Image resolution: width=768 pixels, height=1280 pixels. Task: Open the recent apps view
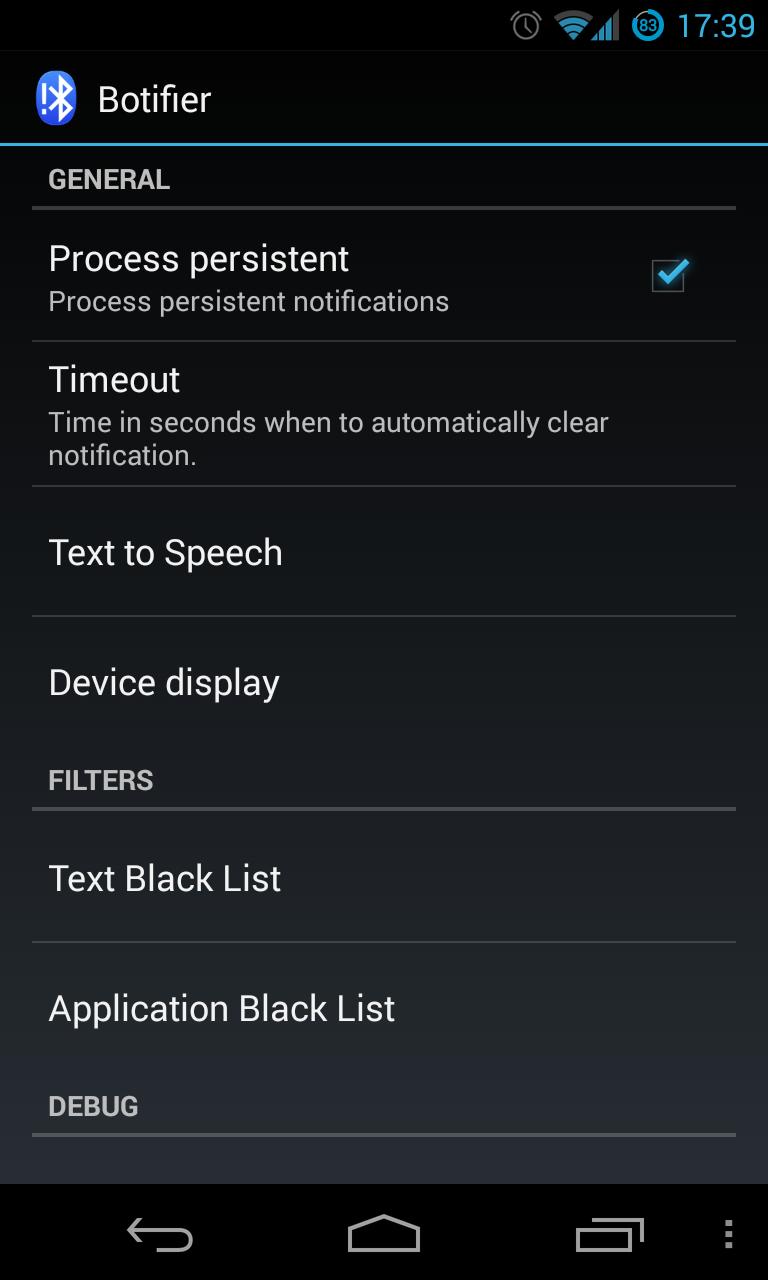click(609, 1235)
